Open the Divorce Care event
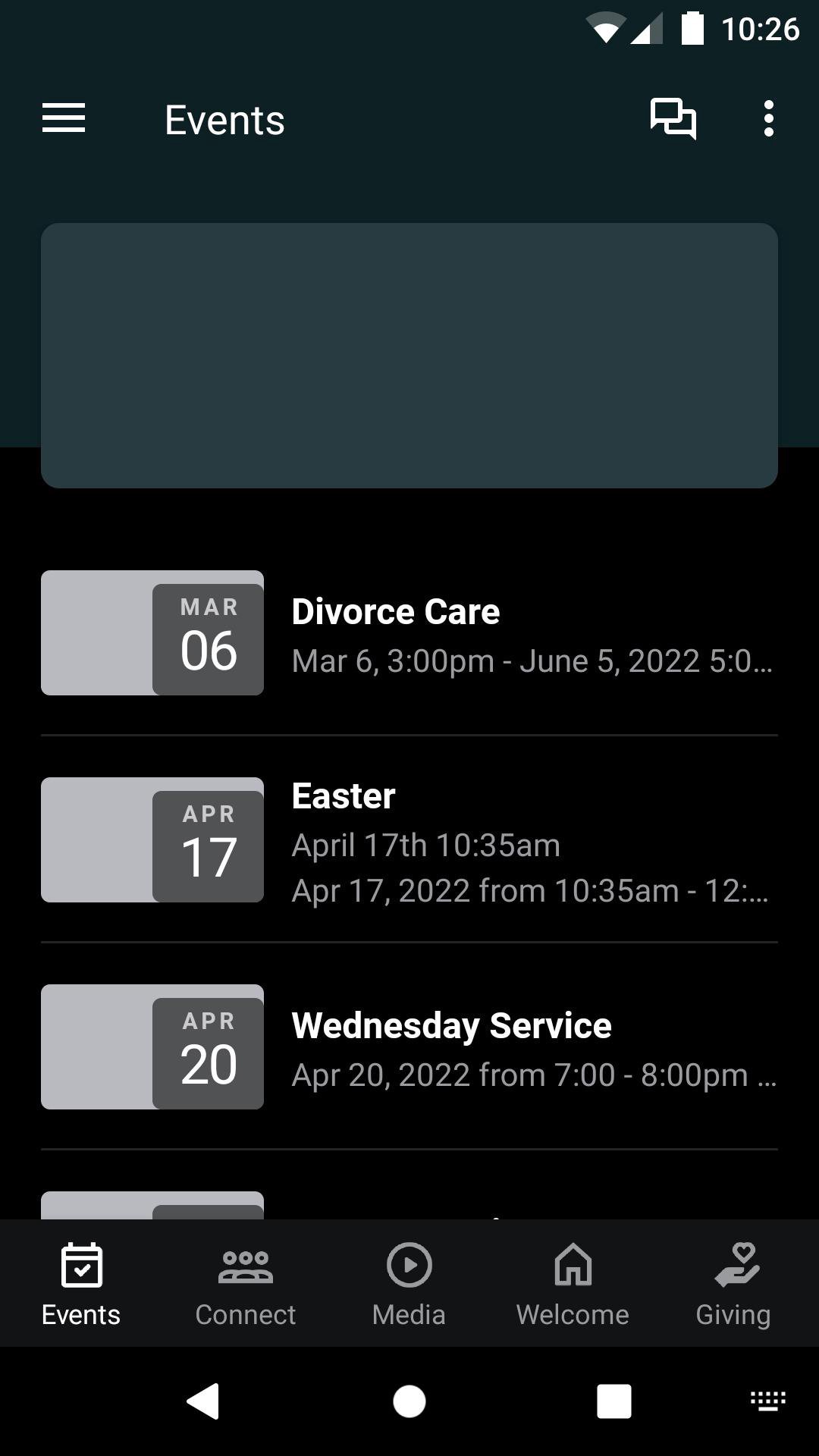This screenshot has height=1456, width=819. pos(409,634)
